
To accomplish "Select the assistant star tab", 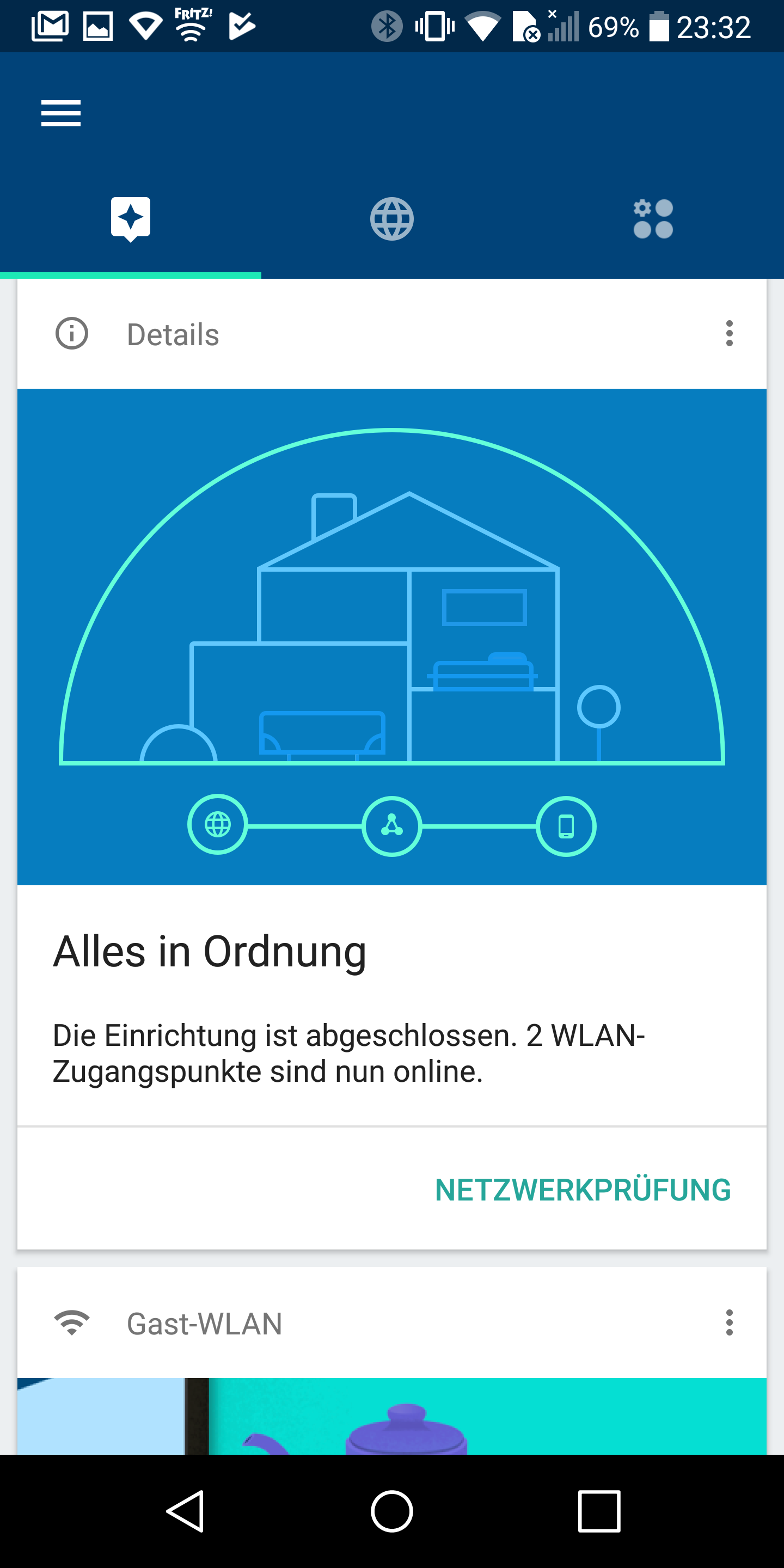I will click(x=130, y=218).
